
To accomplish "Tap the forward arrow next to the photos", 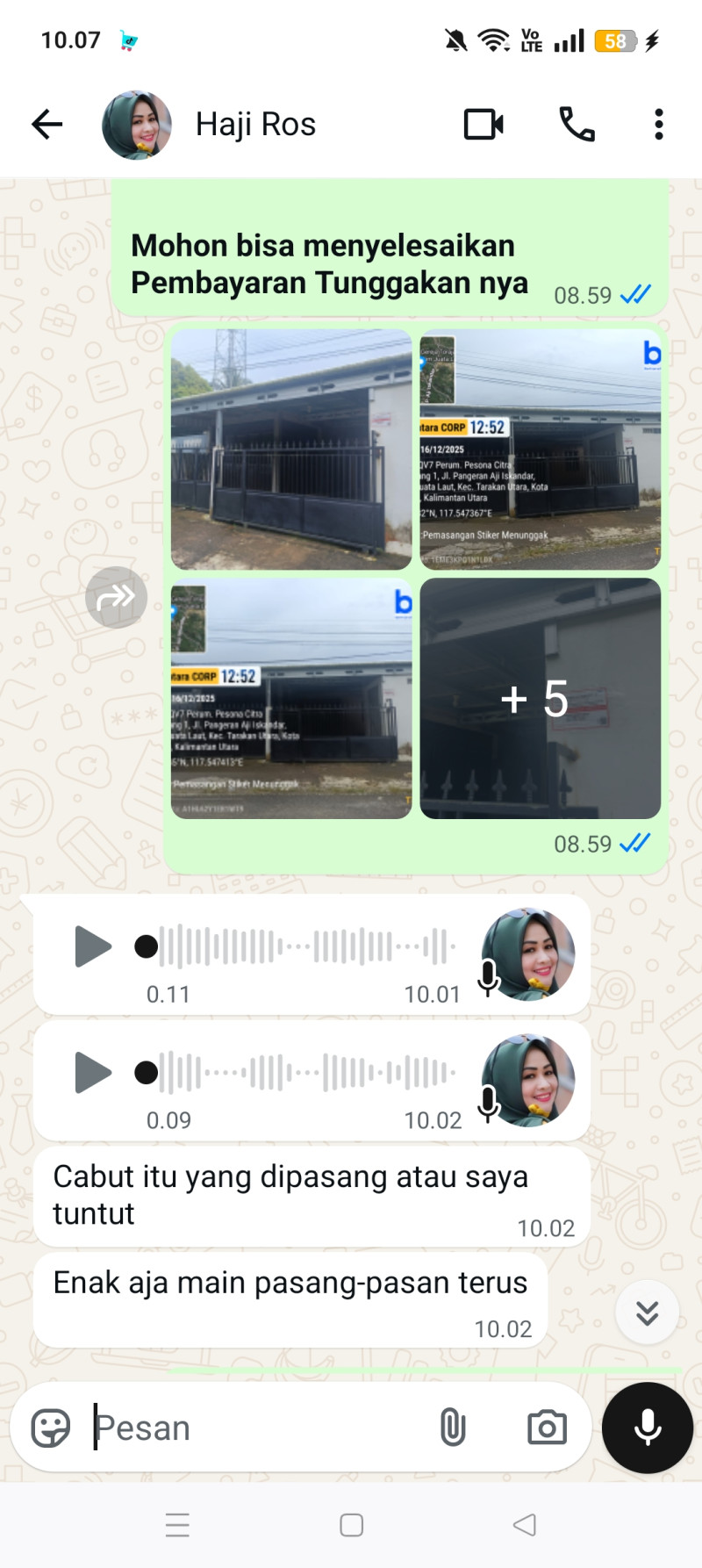I will pos(116,597).
